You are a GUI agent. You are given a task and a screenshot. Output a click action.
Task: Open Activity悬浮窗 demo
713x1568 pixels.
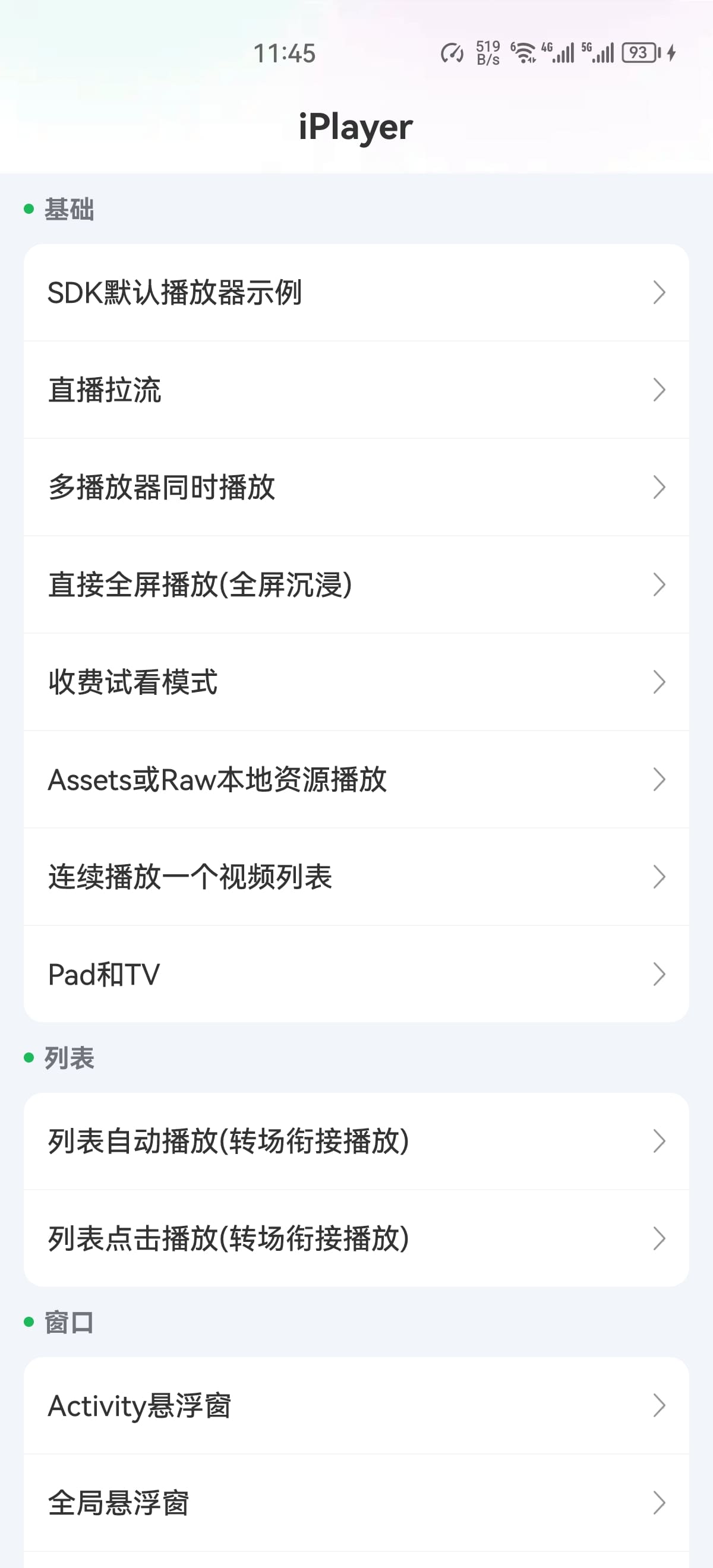356,1405
